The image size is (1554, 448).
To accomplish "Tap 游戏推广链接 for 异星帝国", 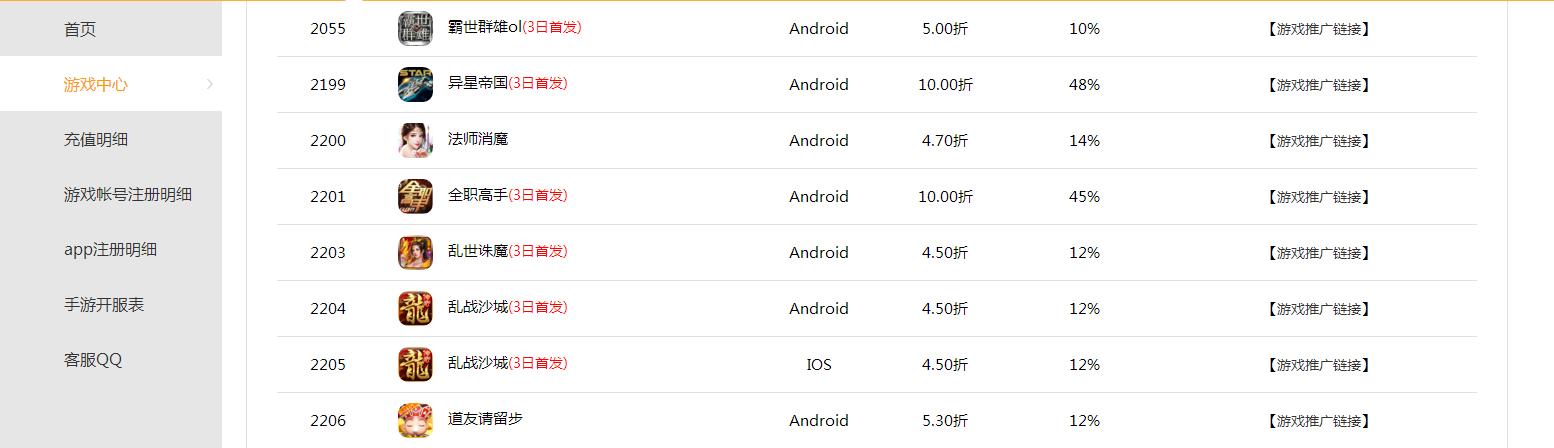I will coord(1318,86).
